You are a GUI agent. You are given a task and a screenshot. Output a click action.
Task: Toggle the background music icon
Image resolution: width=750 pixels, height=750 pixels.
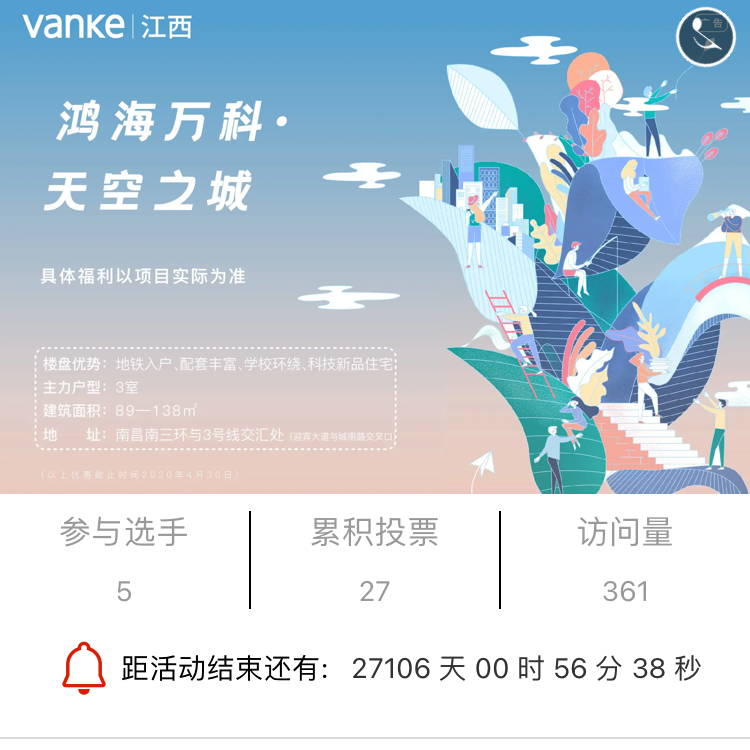pos(705,37)
